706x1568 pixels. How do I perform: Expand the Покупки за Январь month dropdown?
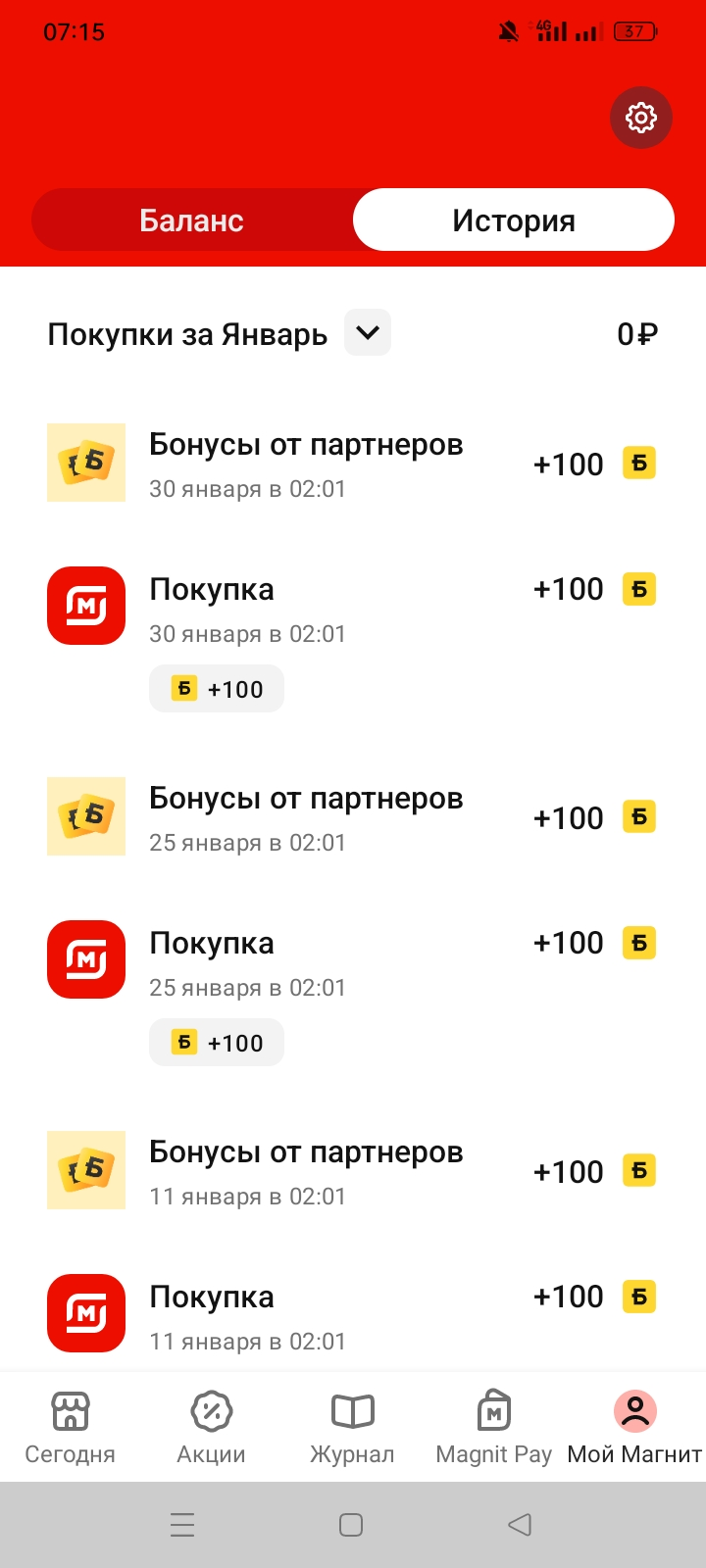(368, 333)
